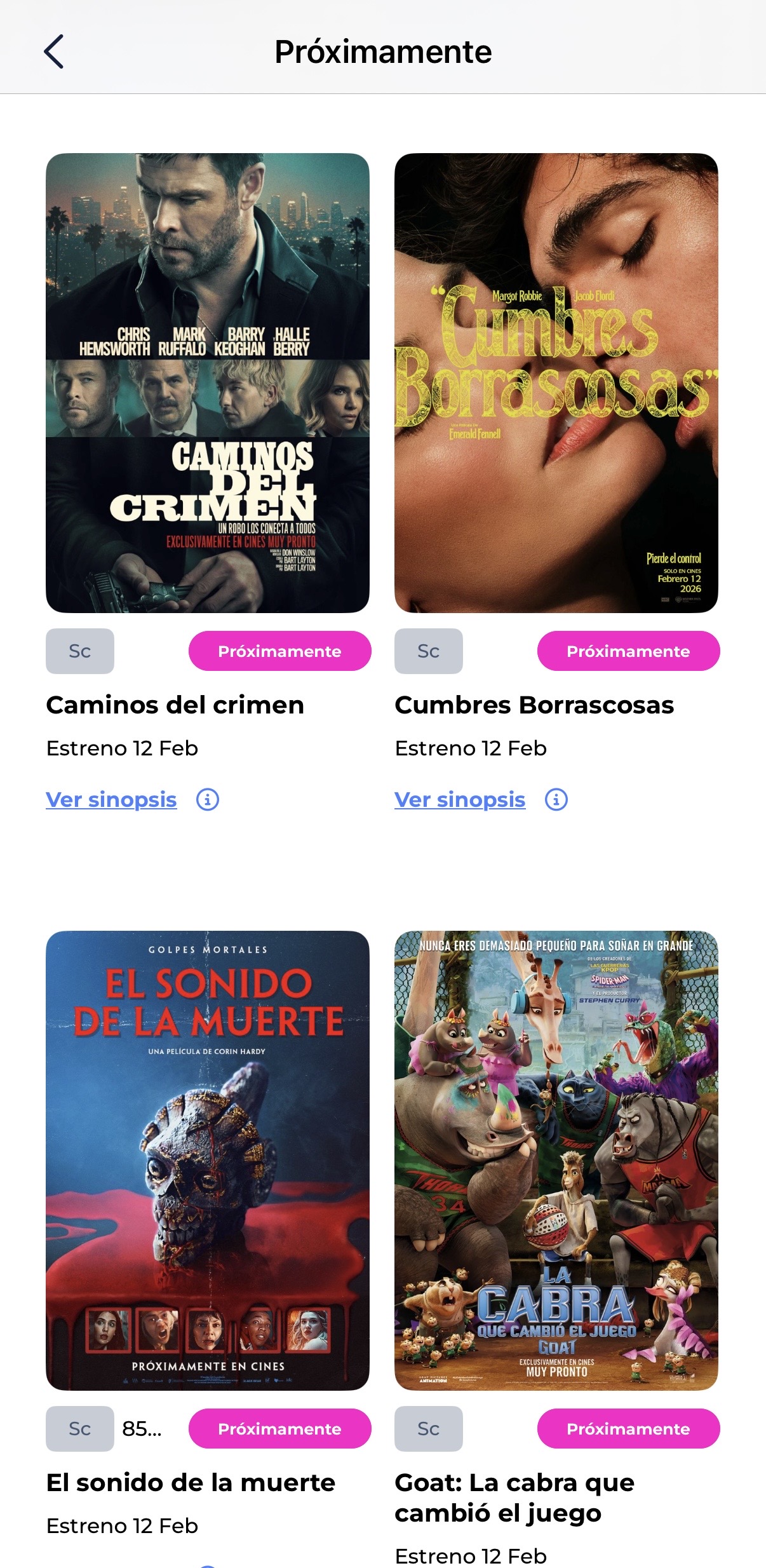Open the Cumbres Borrascosas poster

pyautogui.click(x=556, y=382)
